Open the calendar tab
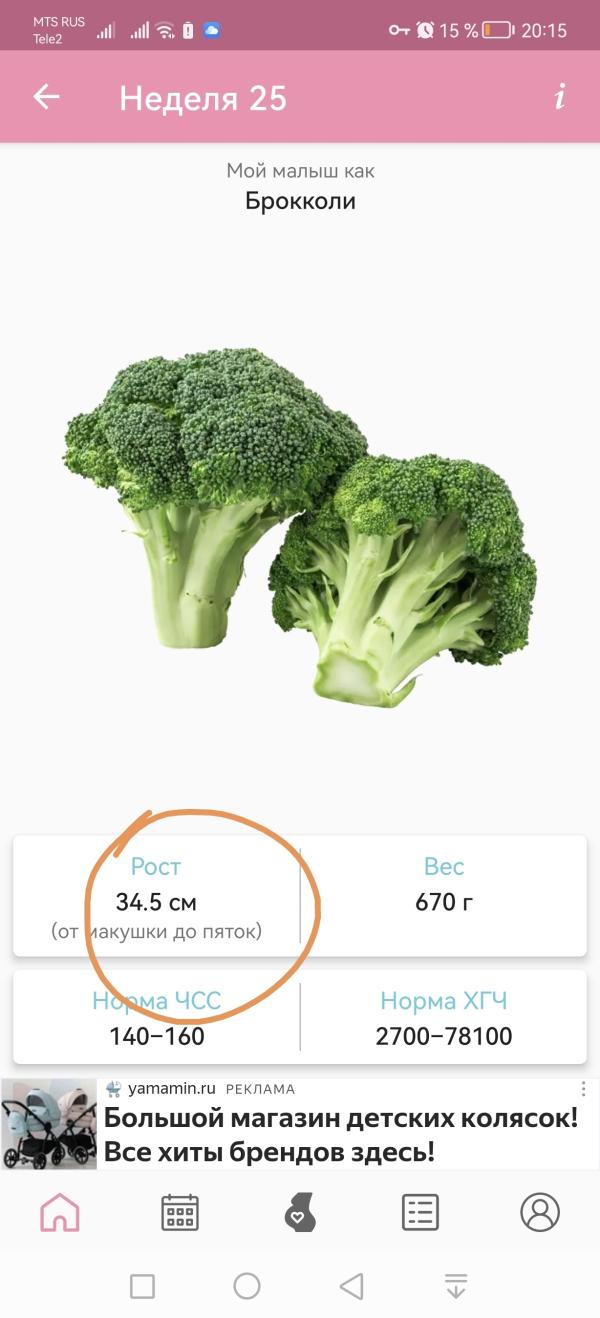 click(180, 1213)
